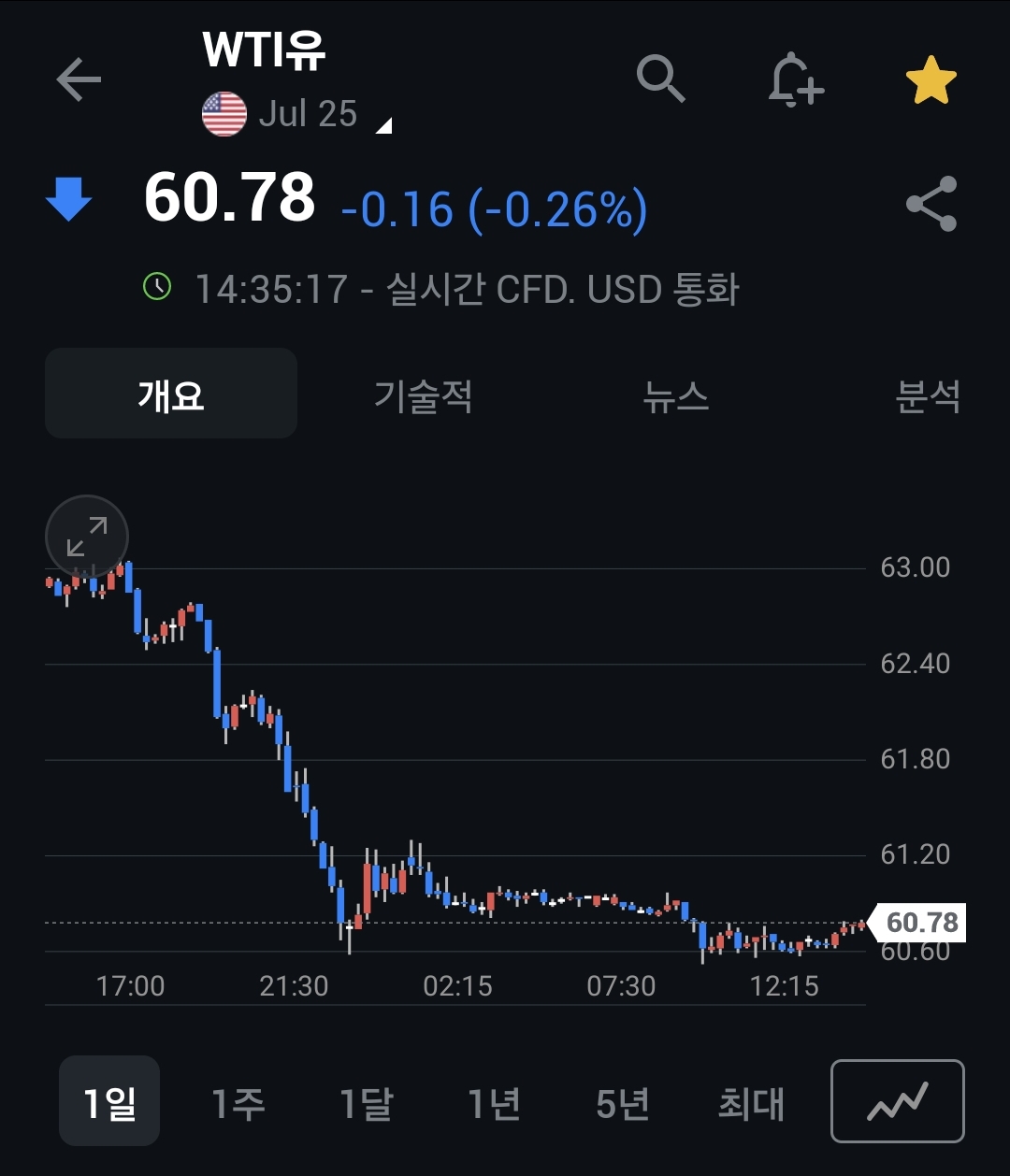Select the 최대 chart range
Image resolution: width=1010 pixels, height=1176 pixels.
(x=751, y=1103)
